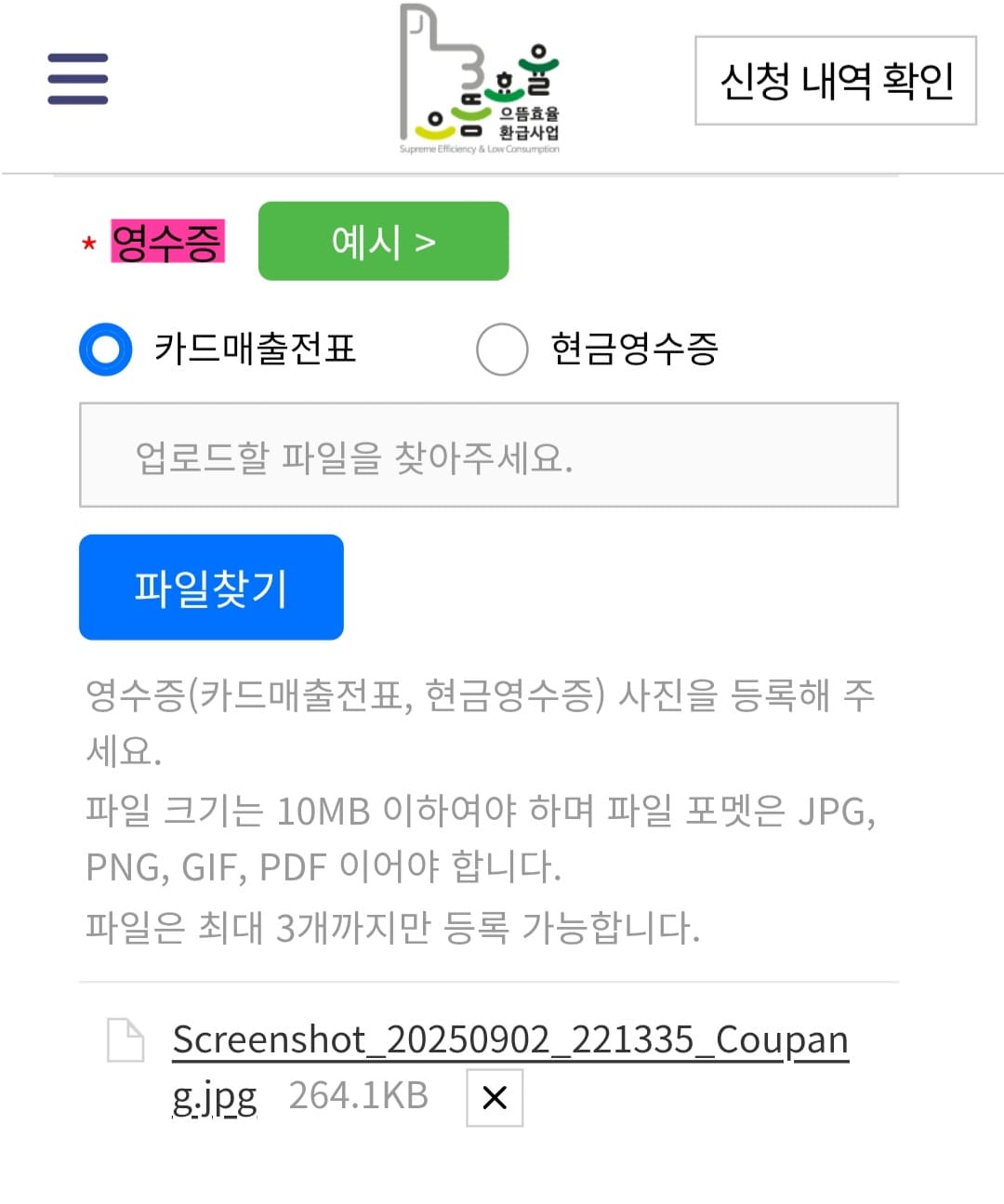Screen dimensions: 1004x1204
Task: Click the highlighted 영수증 label
Action: click(x=167, y=241)
